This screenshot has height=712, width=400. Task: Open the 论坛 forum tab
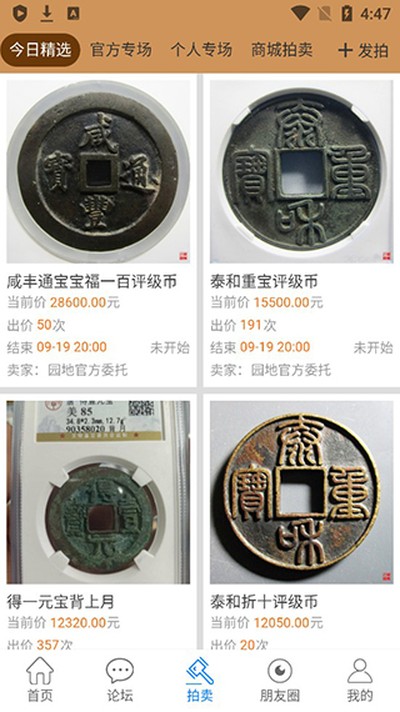(120, 680)
